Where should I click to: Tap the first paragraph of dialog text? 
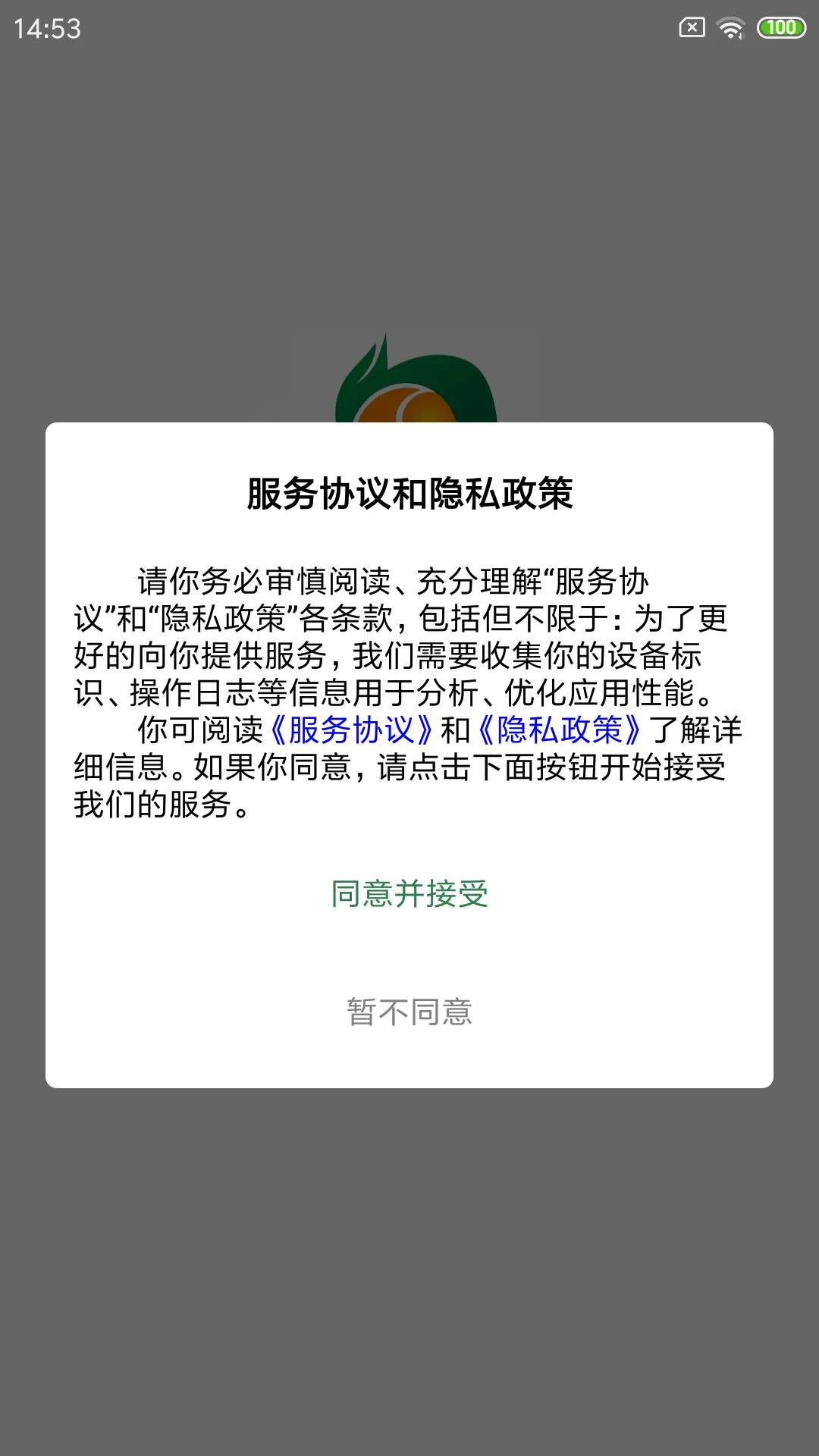(409, 637)
